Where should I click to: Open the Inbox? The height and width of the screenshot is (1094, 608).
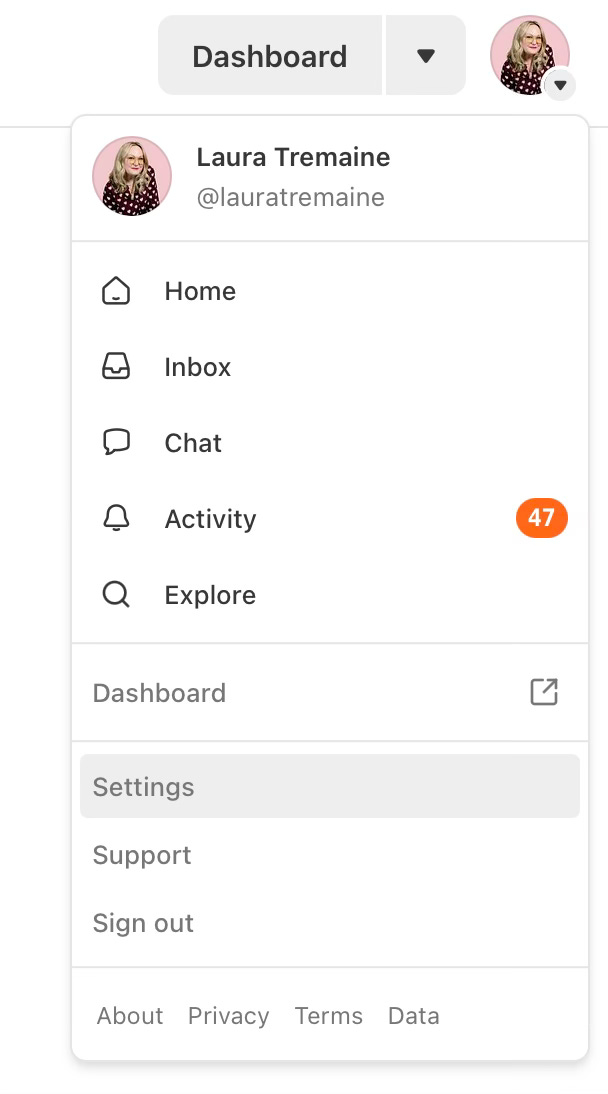(x=197, y=368)
